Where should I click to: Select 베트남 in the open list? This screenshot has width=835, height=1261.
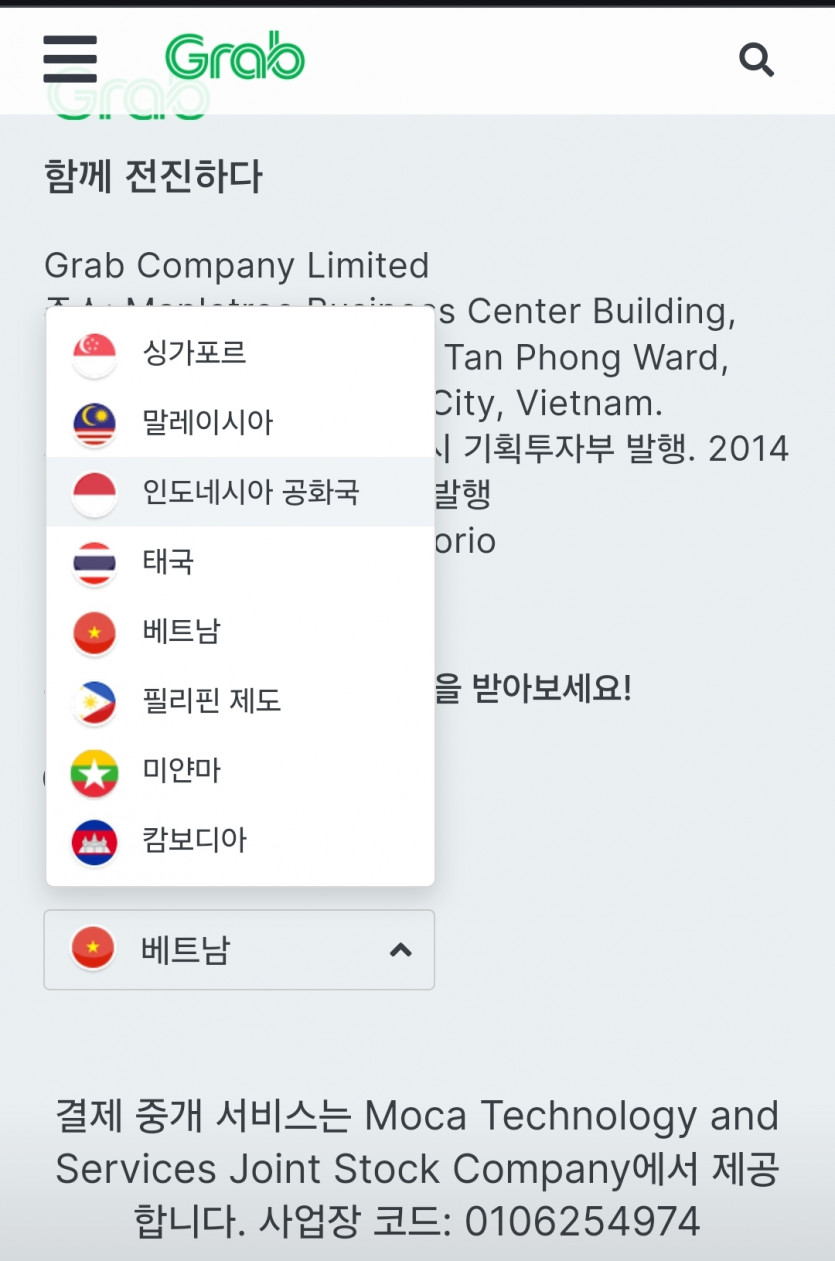tap(240, 631)
